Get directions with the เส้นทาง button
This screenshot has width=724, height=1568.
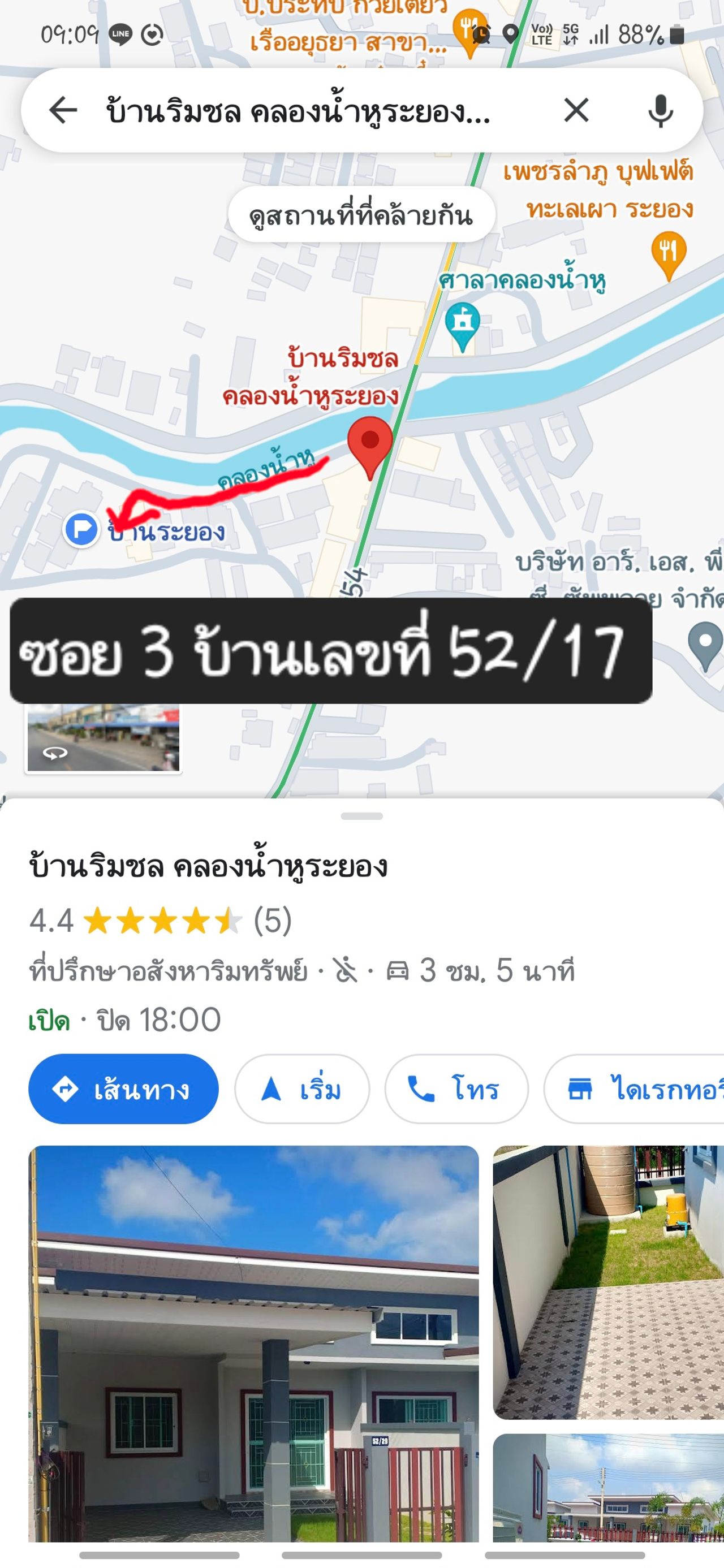coord(124,1089)
